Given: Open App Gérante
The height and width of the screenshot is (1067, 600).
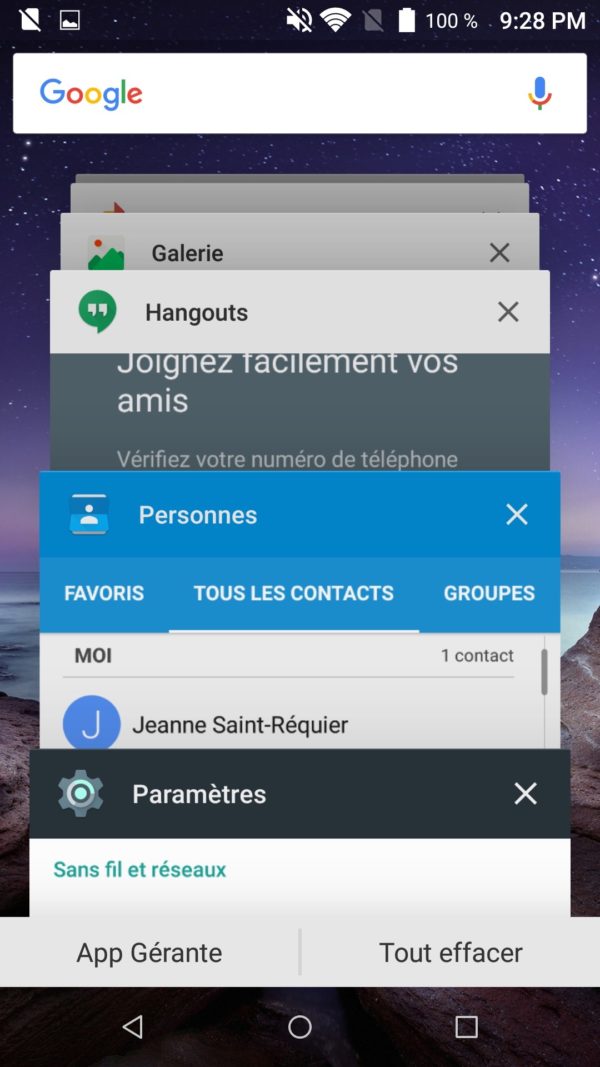Looking at the screenshot, I should click(149, 952).
